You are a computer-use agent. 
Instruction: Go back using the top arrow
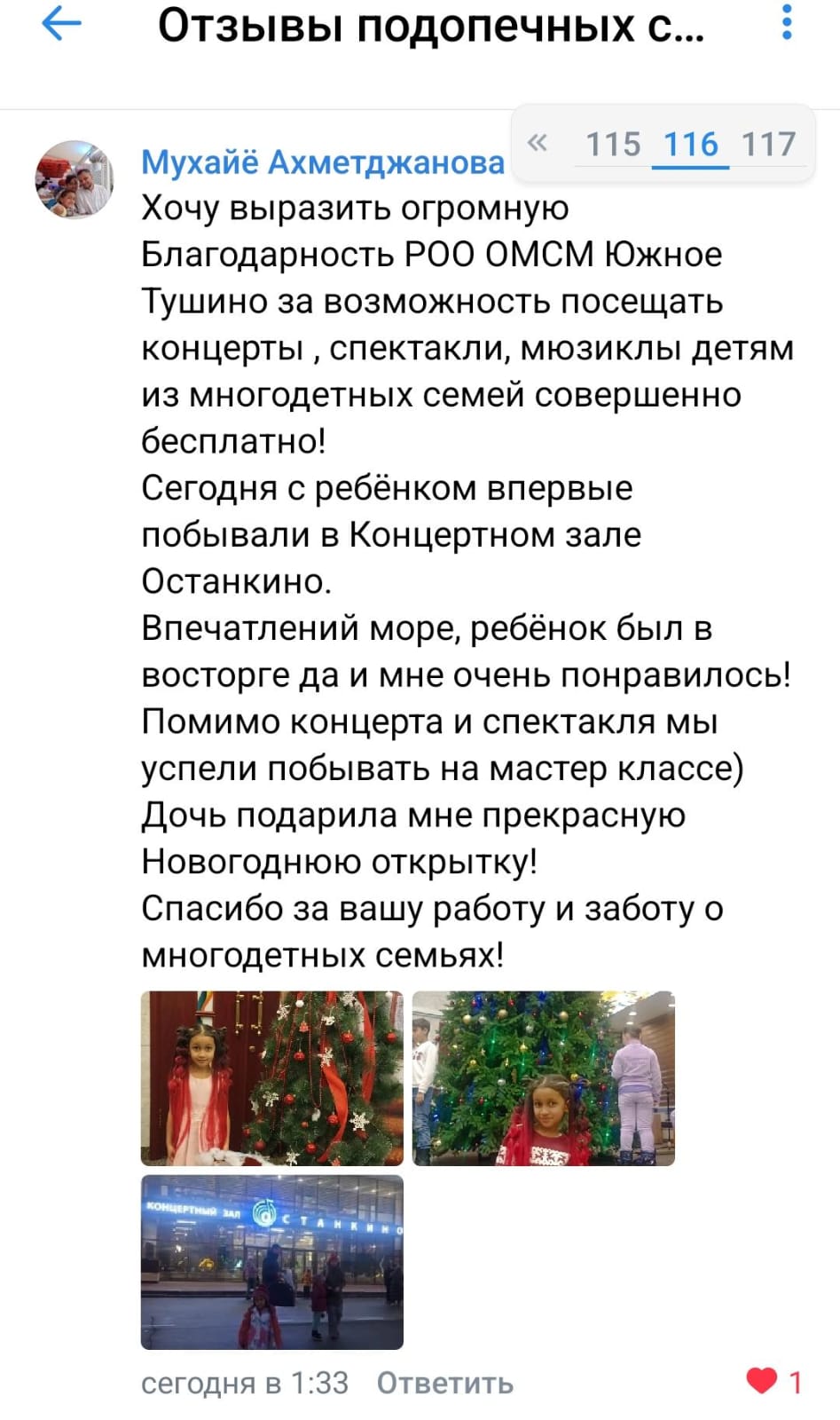tap(61, 24)
